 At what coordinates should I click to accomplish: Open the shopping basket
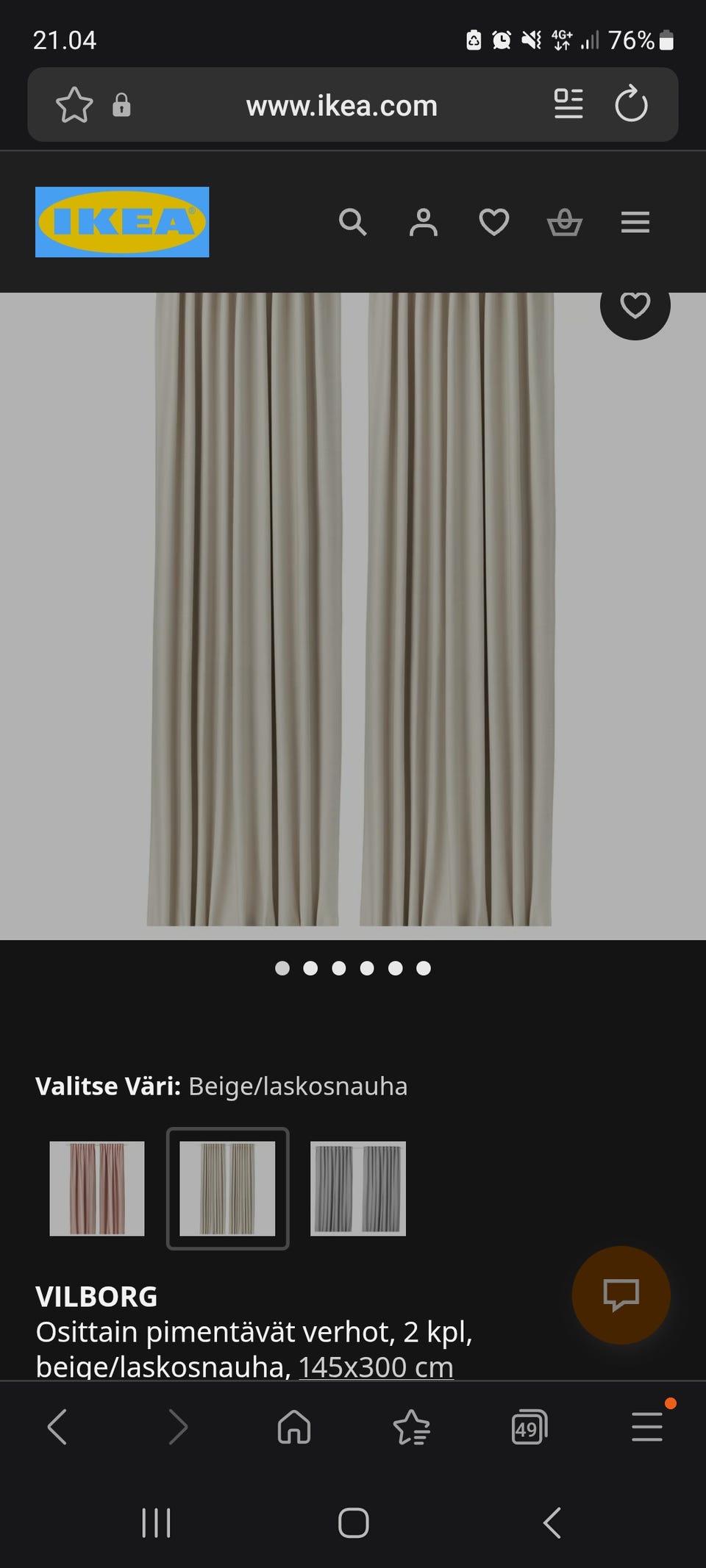tap(564, 223)
